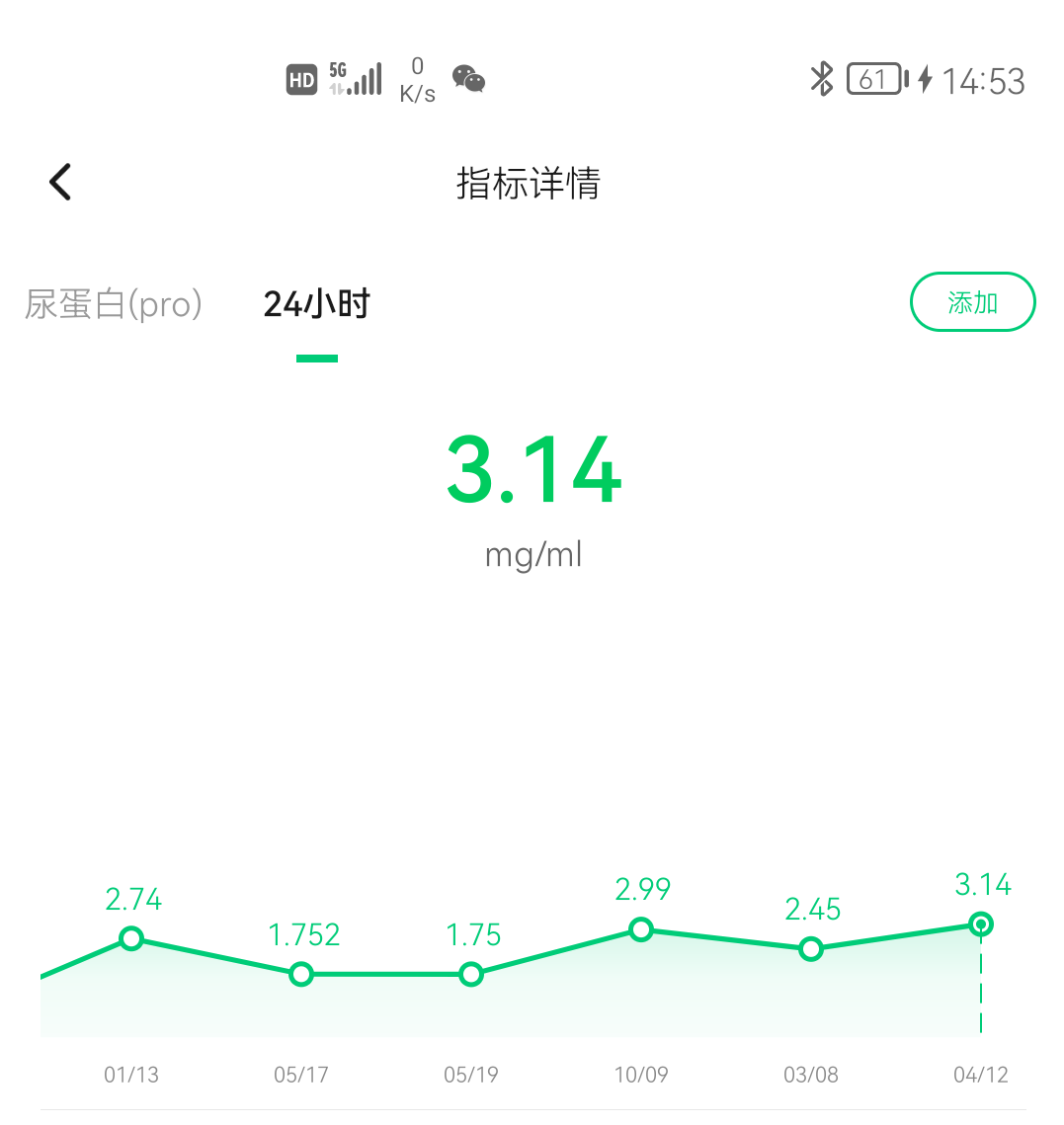The width and height of the screenshot is (1064, 1125).
Task: Tap the back arrow icon
Action: [59, 182]
